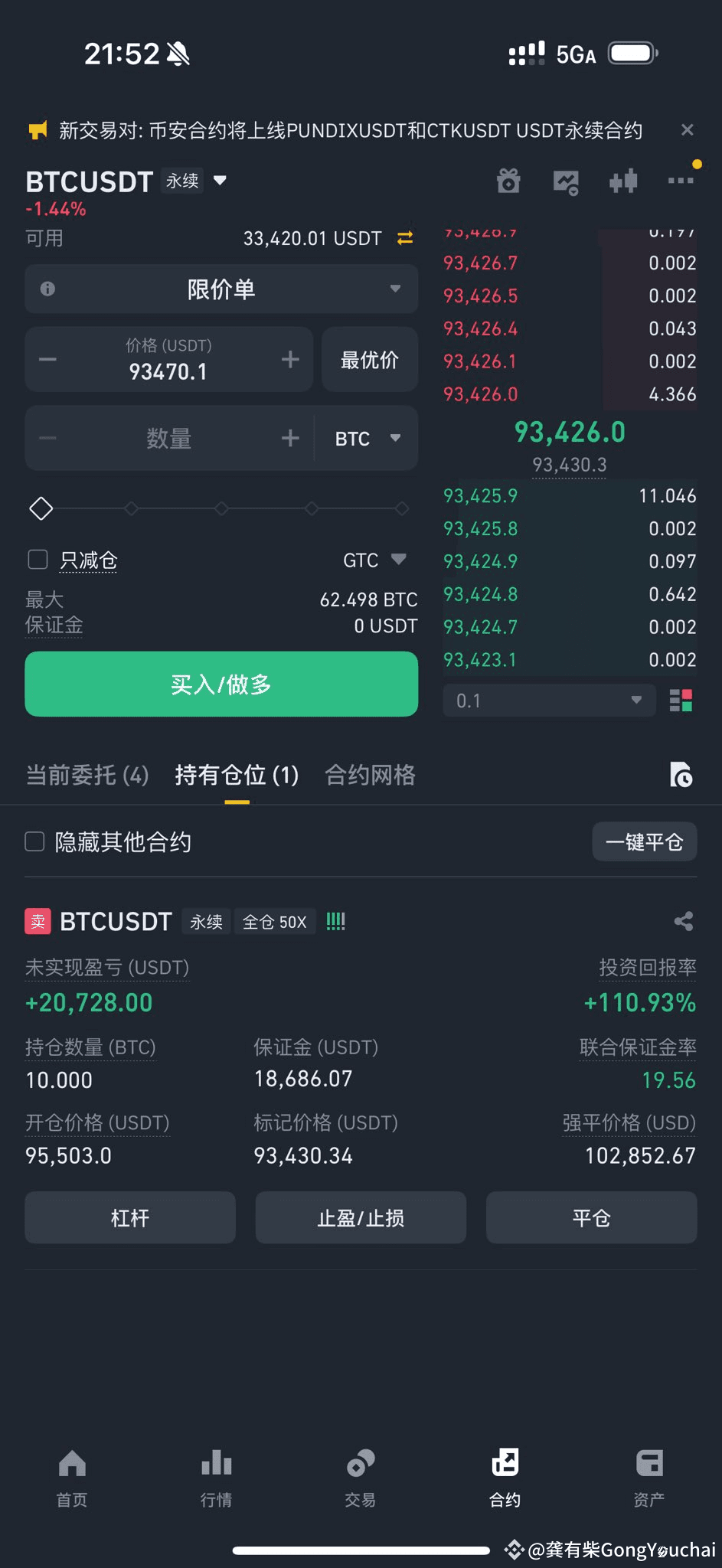Viewport: 722px width, 1568px height.
Task: Change the BTC quantity unit dropdown
Action: click(368, 439)
